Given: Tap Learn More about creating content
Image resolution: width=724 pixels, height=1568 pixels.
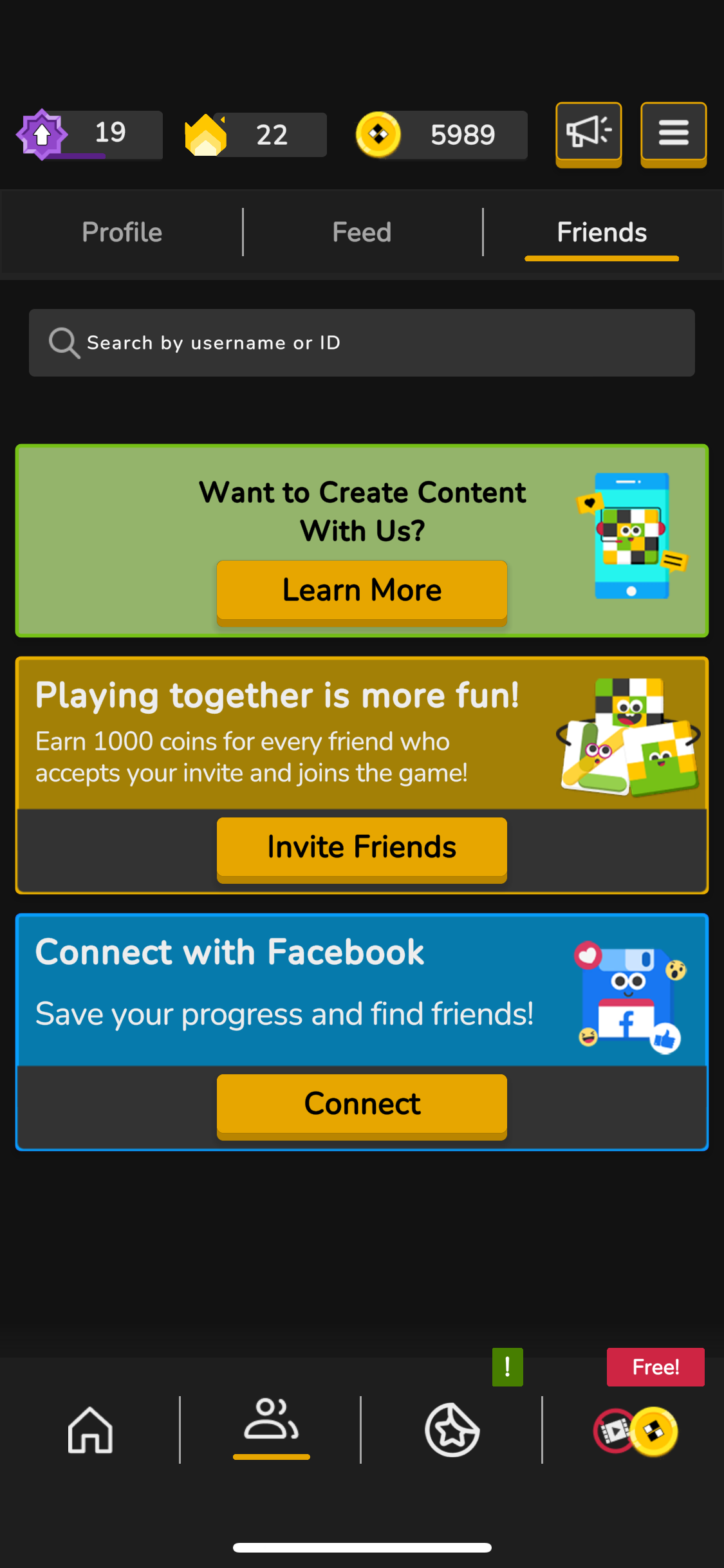Looking at the screenshot, I should coord(362,590).
